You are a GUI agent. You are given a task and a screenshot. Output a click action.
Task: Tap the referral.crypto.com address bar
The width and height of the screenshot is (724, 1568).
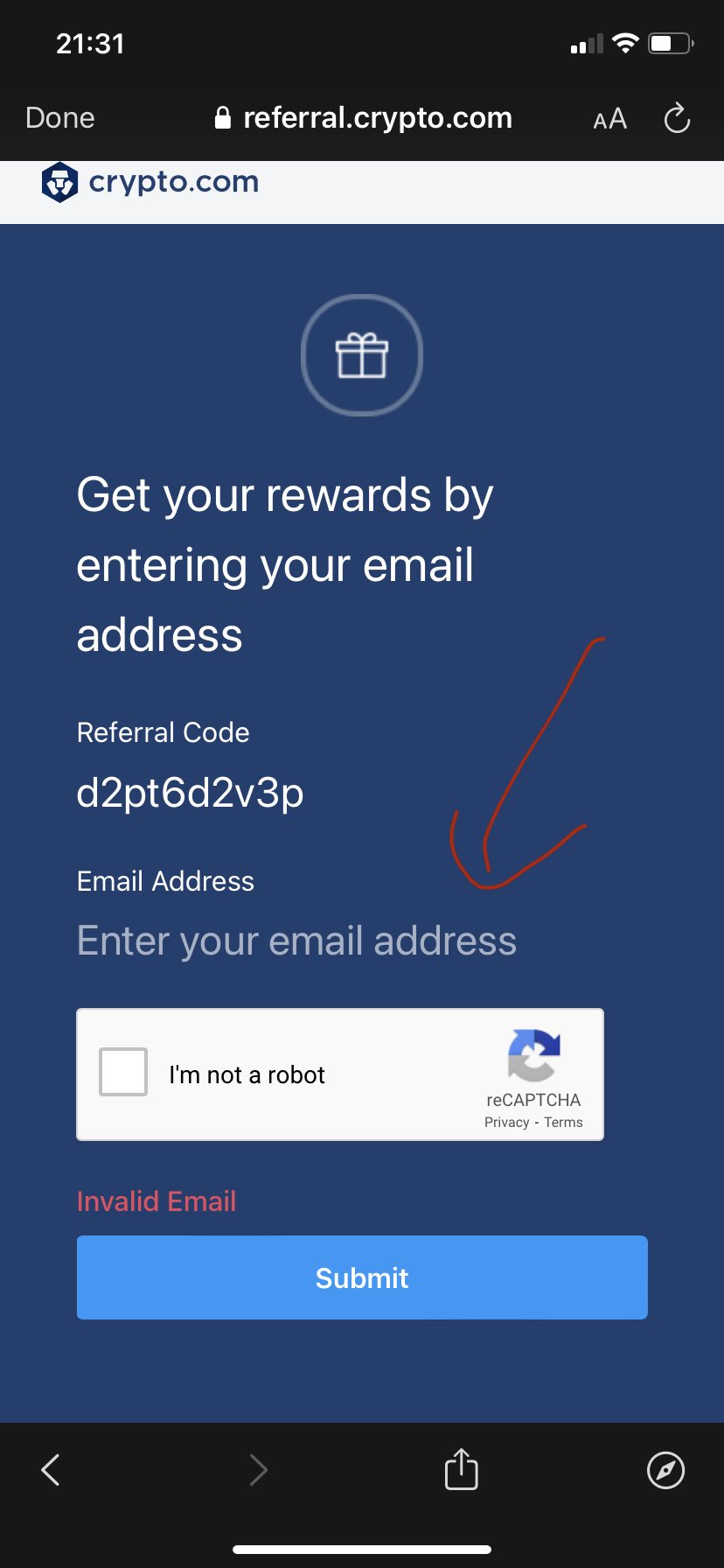(363, 118)
